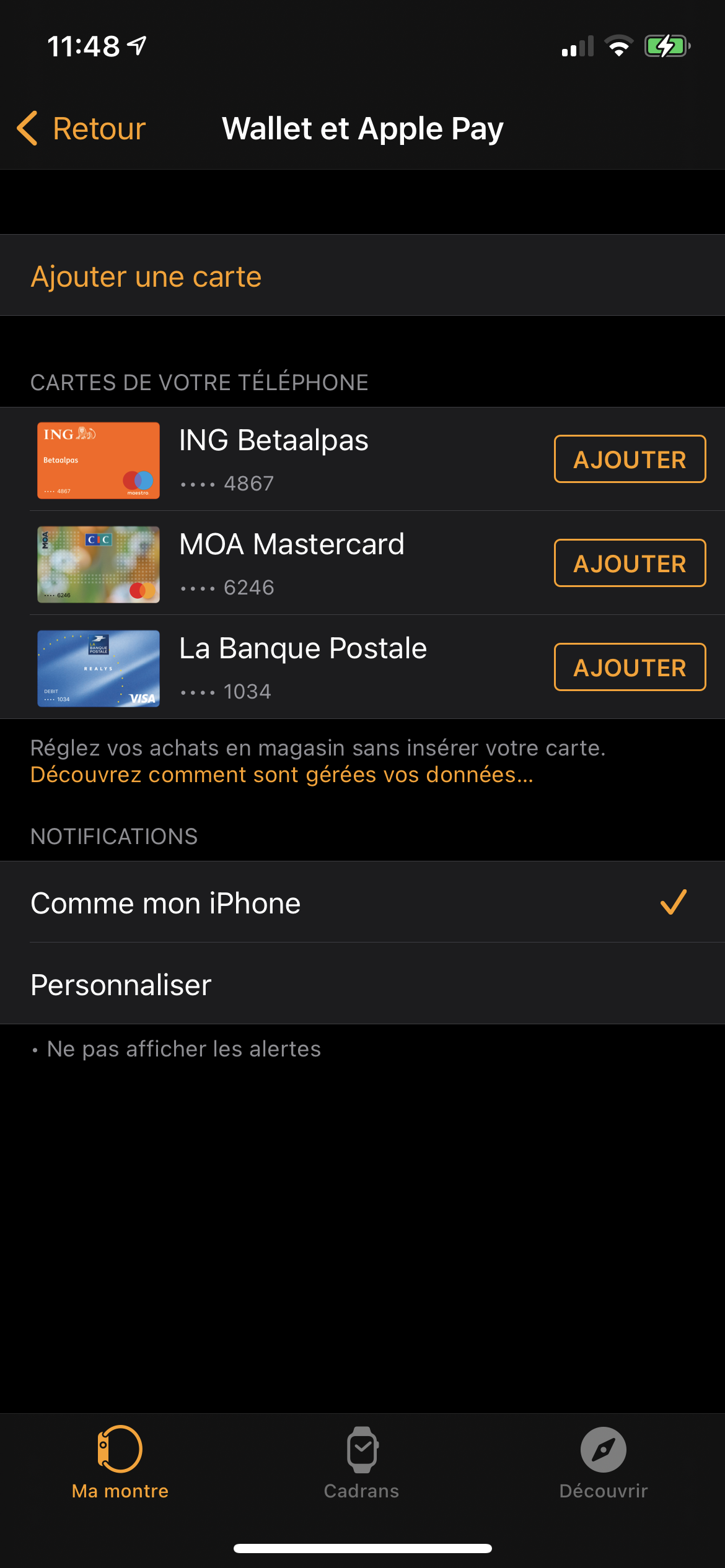Go back with the Retour button

tap(82, 129)
